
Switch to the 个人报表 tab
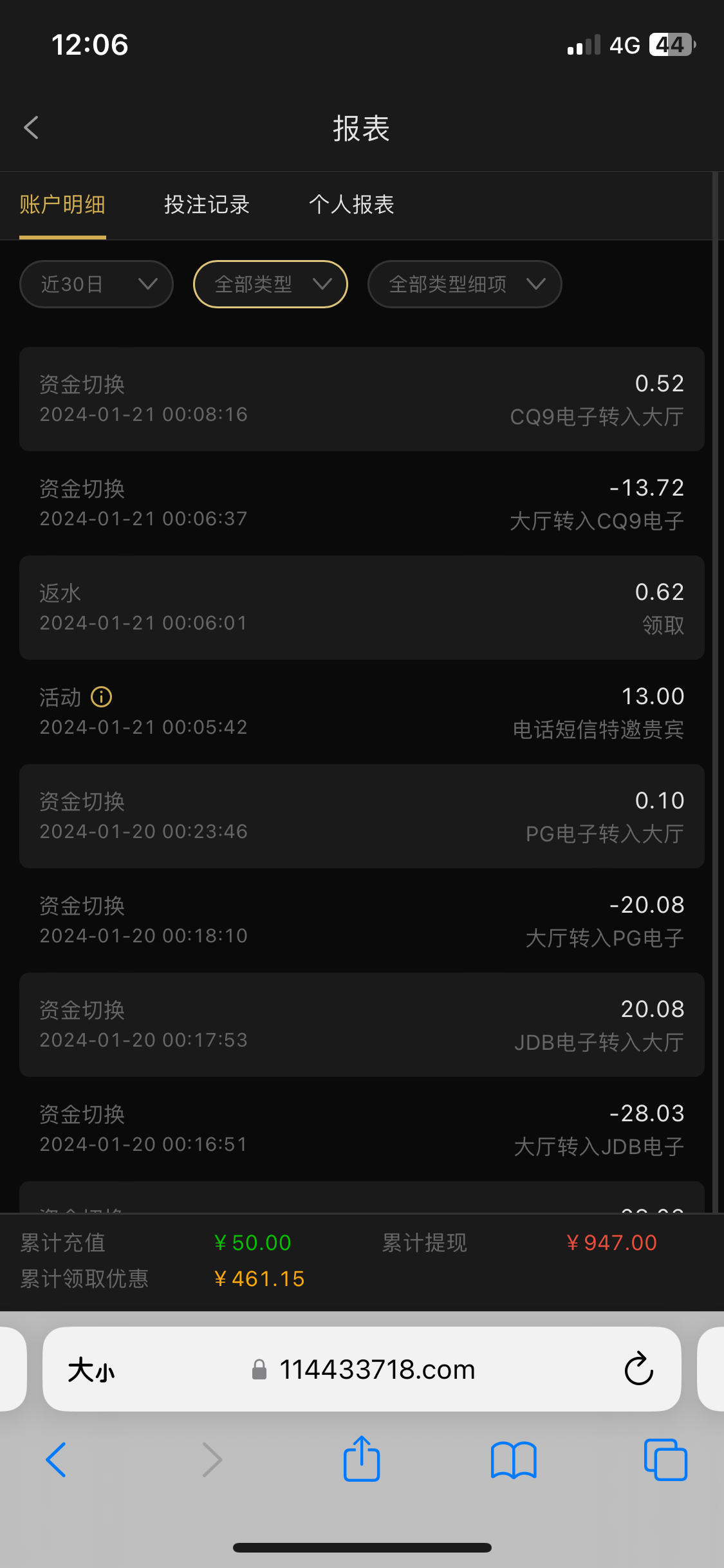351,204
